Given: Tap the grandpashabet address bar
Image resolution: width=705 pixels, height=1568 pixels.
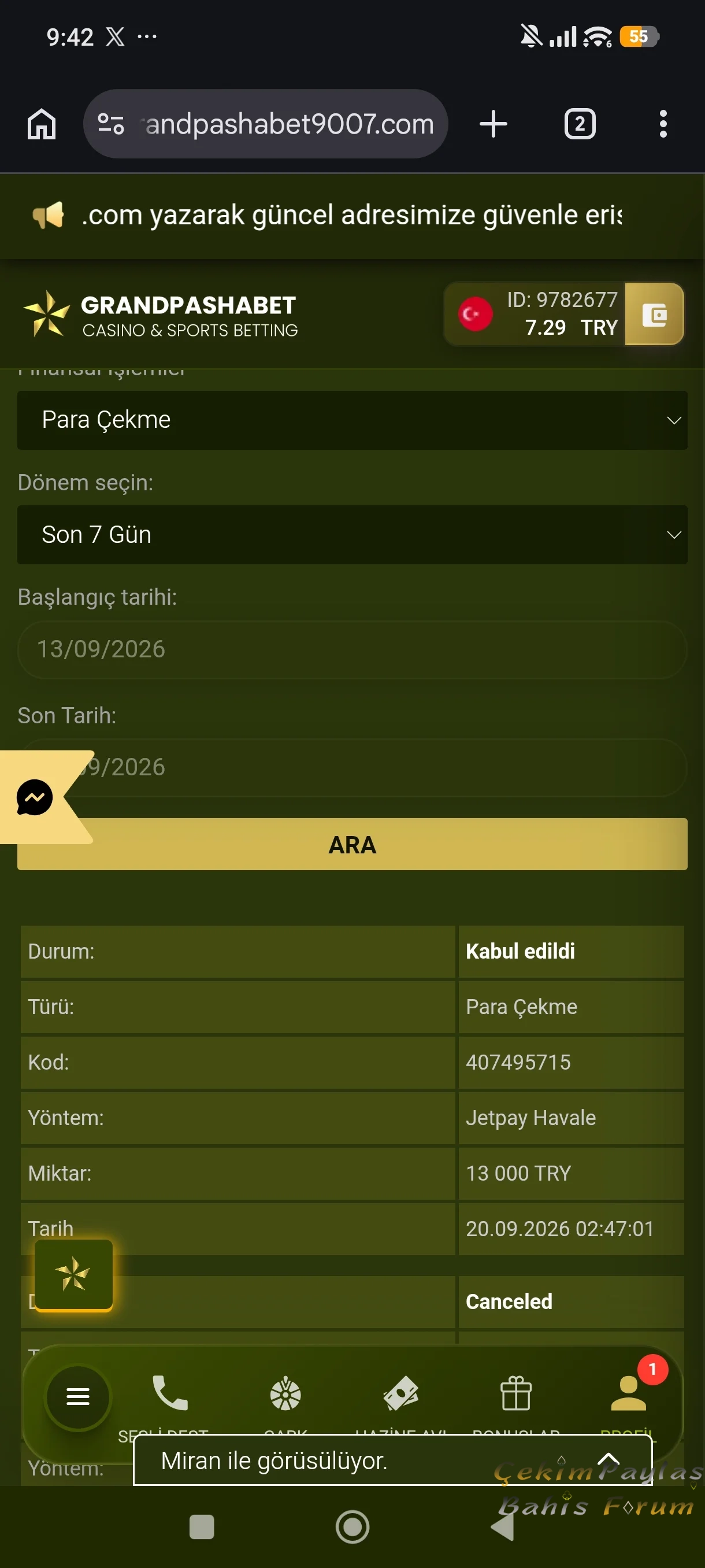Looking at the screenshot, I should pos(265,124).
